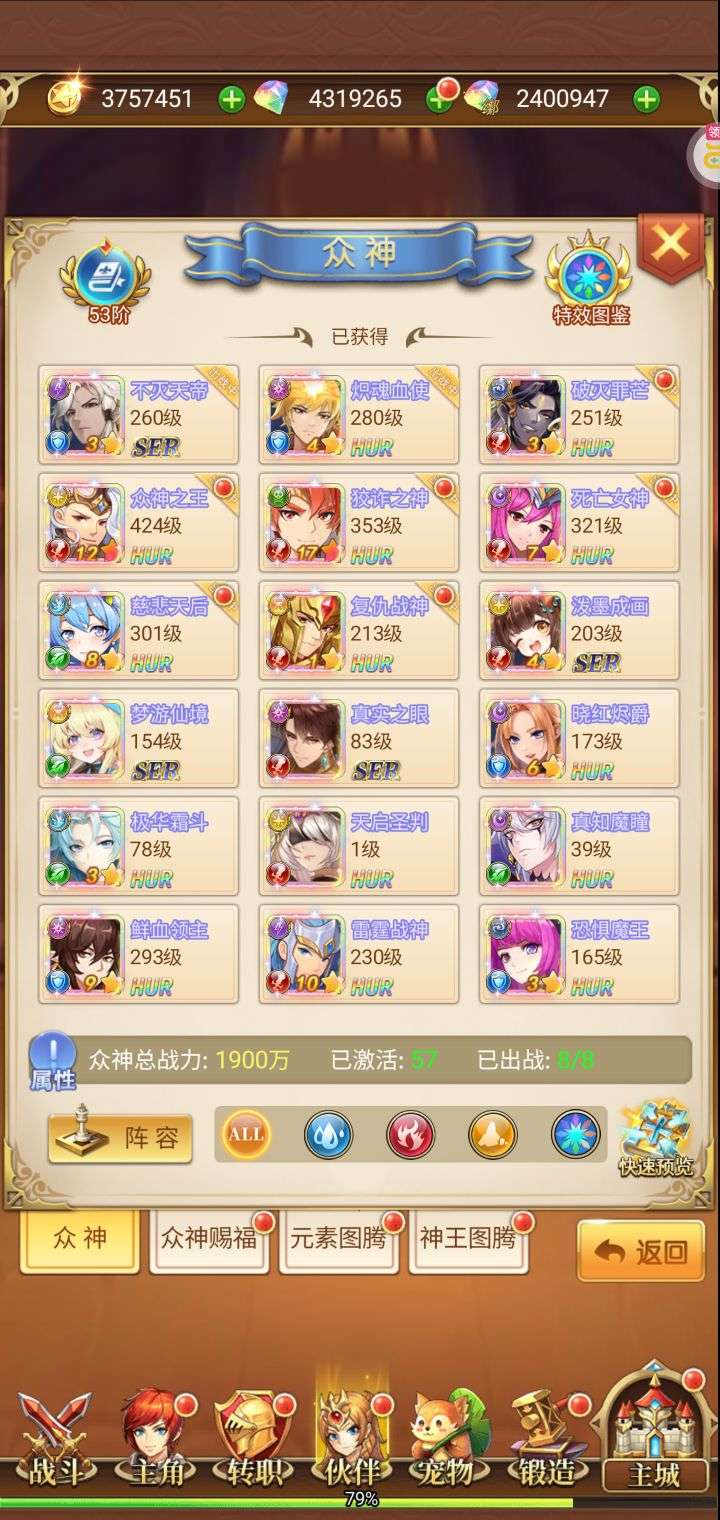Filter gods by fire element
The height and width of the screenshot is (1520, 720).
click(411, 1135)
